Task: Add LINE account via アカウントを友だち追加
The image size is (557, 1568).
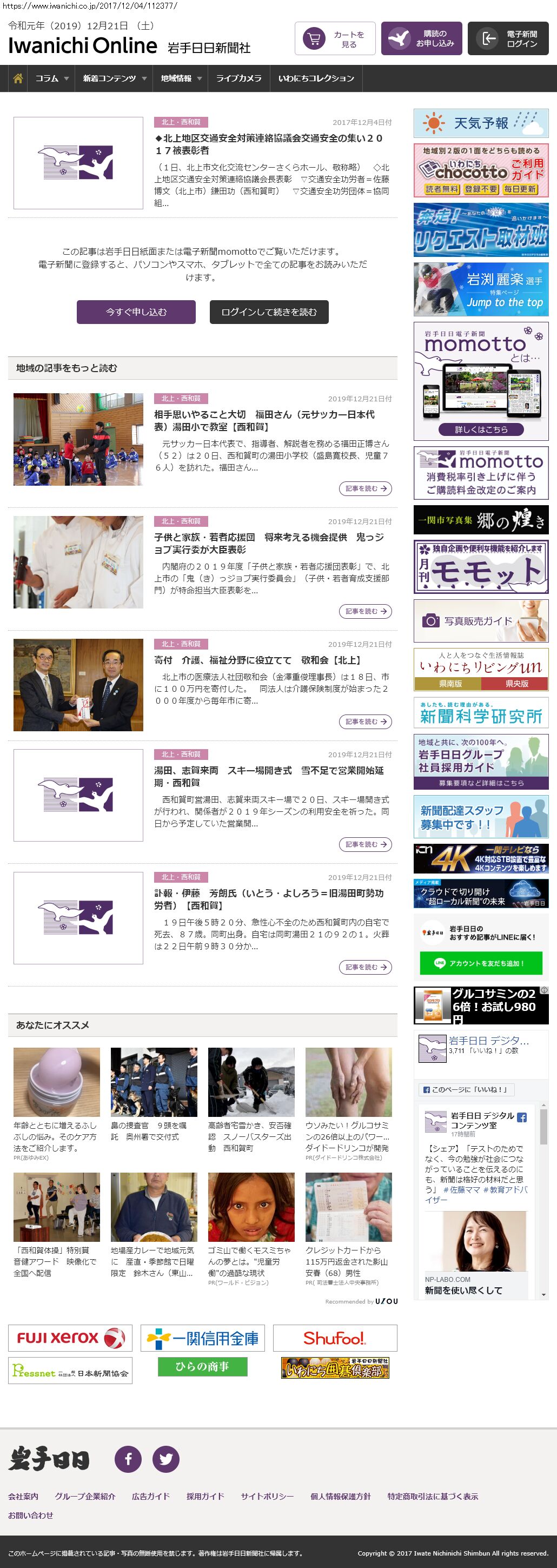Action: click(x=480, y=963)
